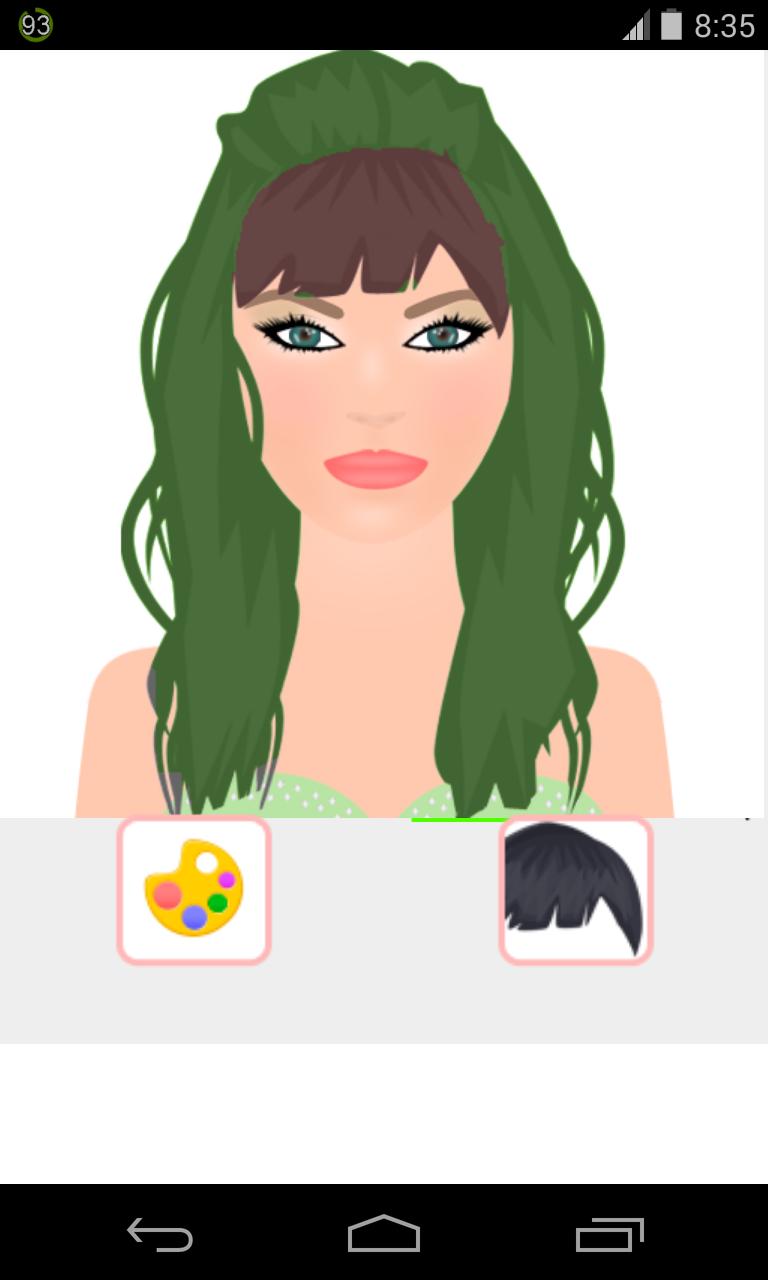Tap the Back navigation arrow
The height and width of the screenshot is (1280, 768).
(x=159, y=1236)
